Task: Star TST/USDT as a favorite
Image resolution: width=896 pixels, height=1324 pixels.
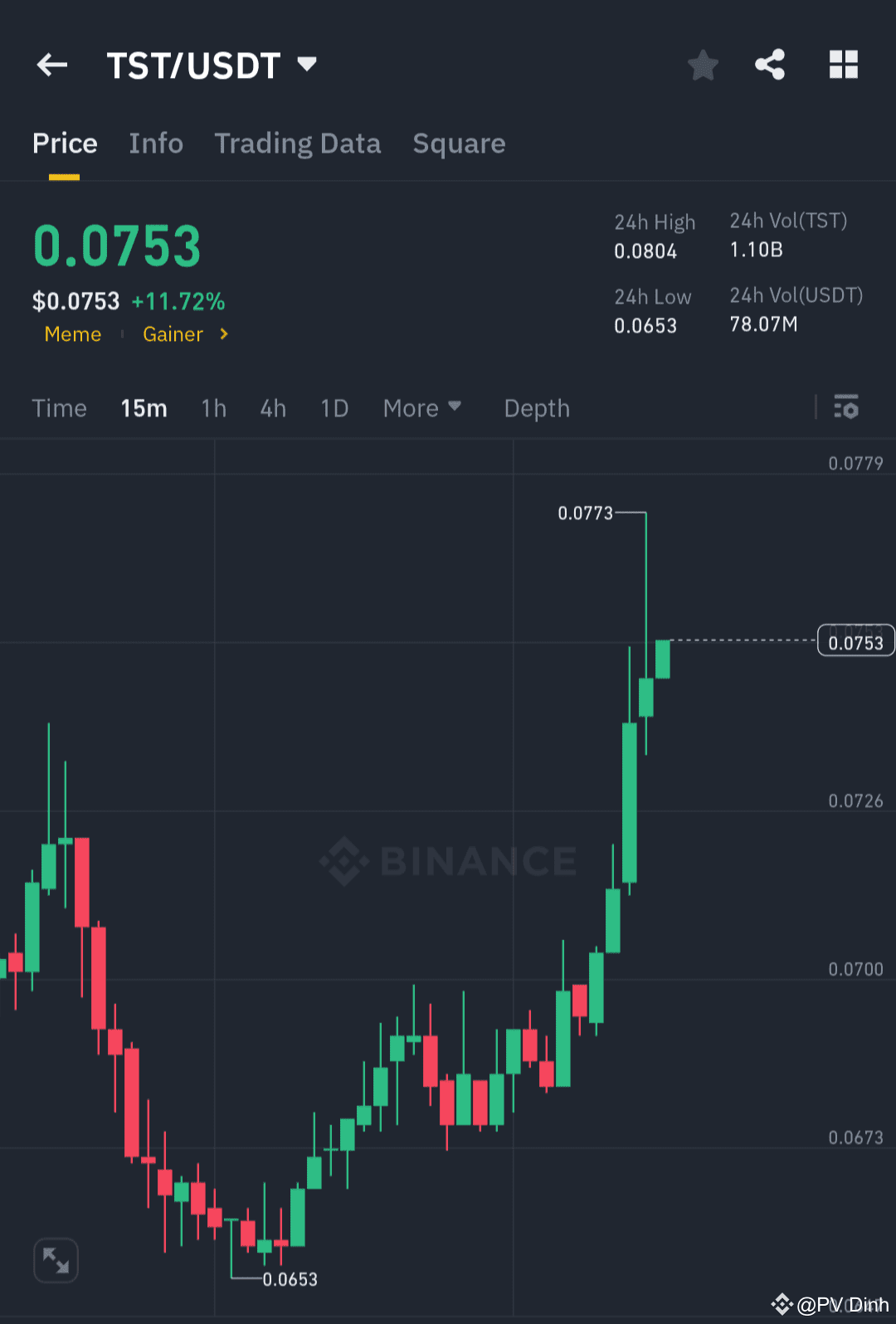Action: (703, 65)
